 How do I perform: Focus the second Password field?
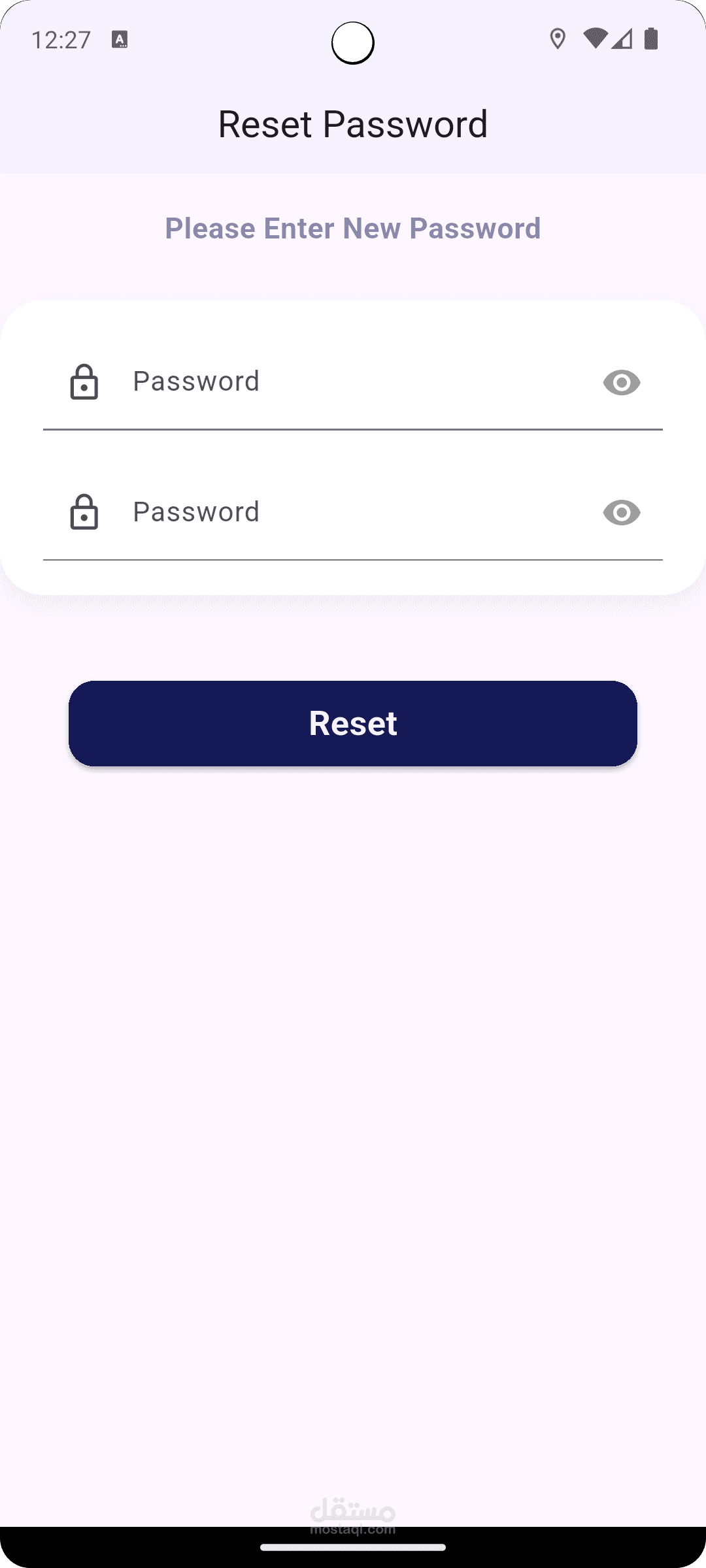point(353,512)
